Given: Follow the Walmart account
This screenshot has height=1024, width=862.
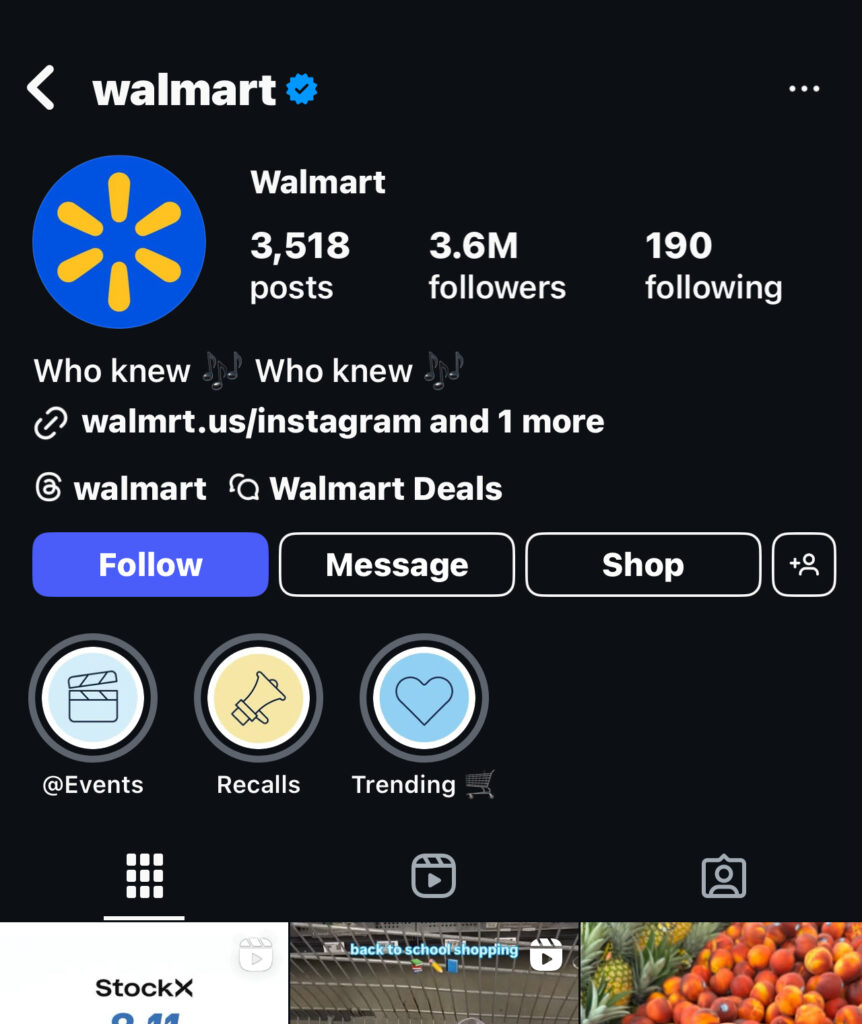Looking at the screenshot, I should (x=150, y=565).
